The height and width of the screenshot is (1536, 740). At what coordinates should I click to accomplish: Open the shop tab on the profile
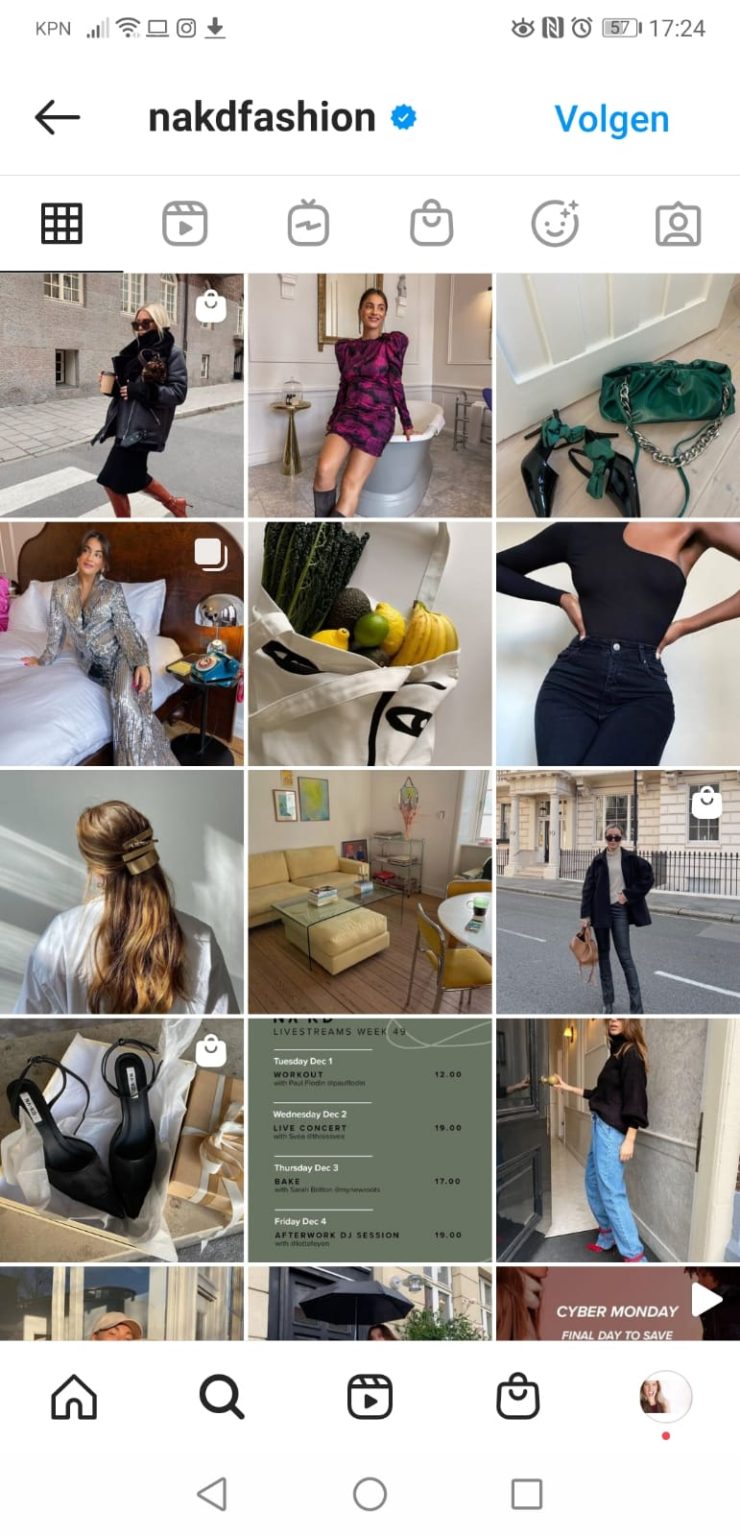[431, 224]
